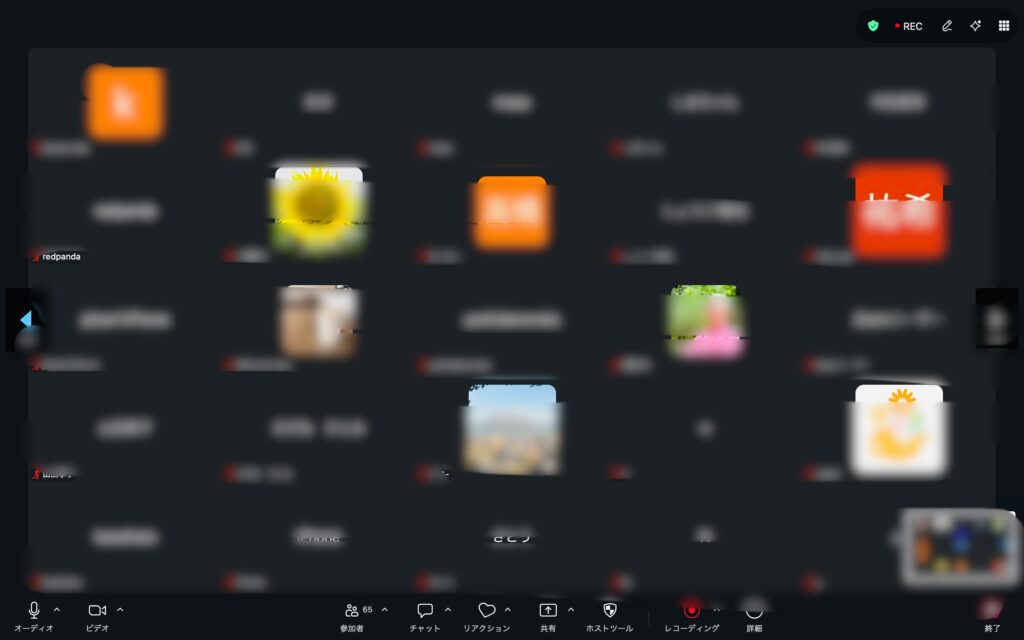Screen dimensions: 1024x640
Task: Open the AI sparkle assistant icon
Action: click(x=975, y=26)
